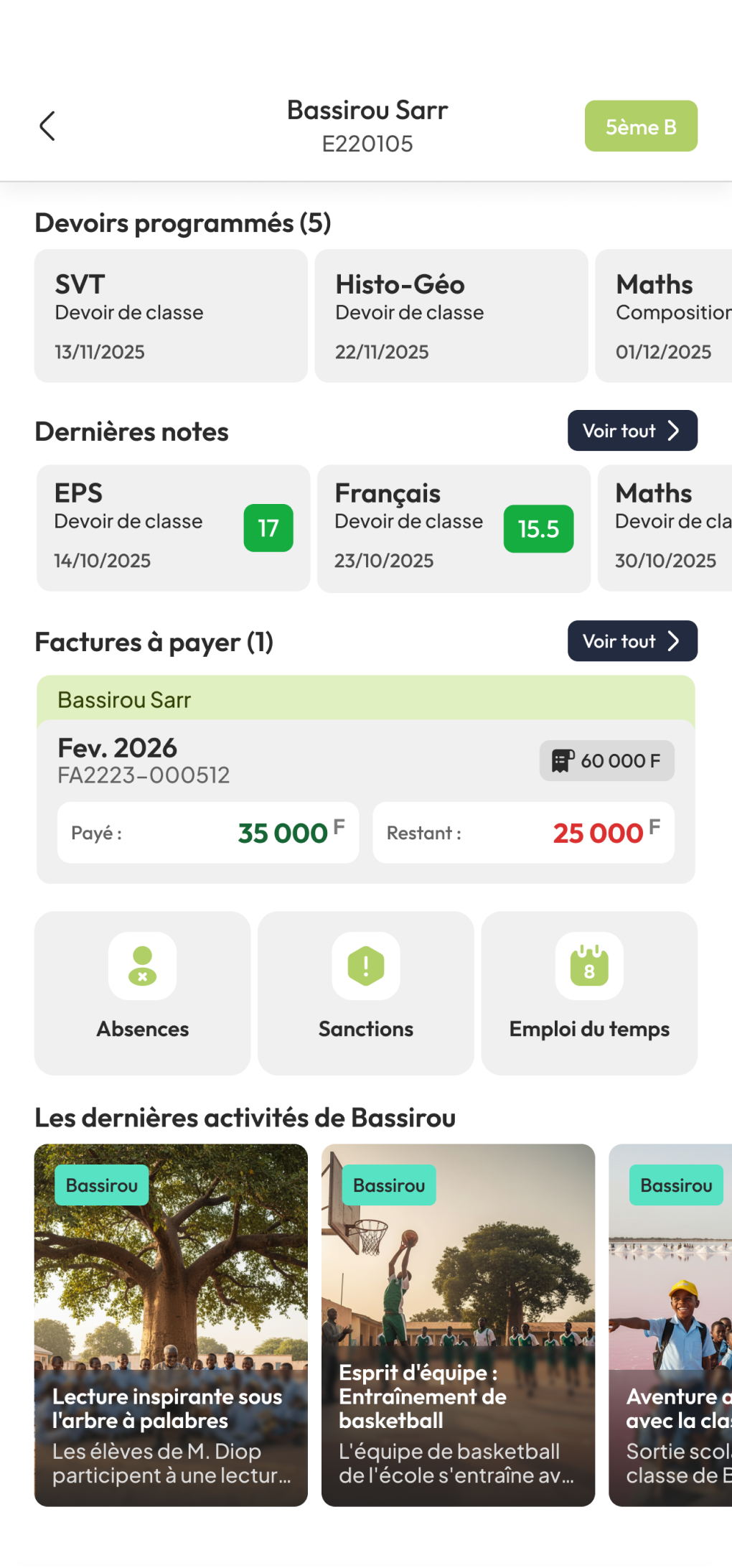Open the Français grade card
The image size is (732, 1568).
(x=452, y=528)
